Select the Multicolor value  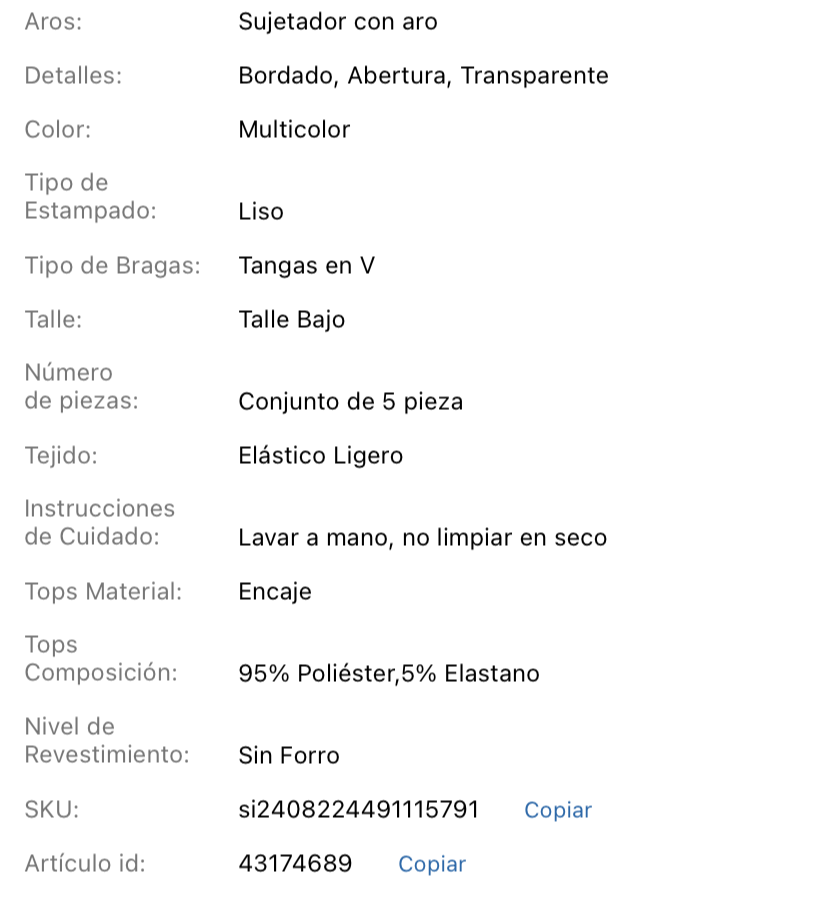click(x=293, y=129)
